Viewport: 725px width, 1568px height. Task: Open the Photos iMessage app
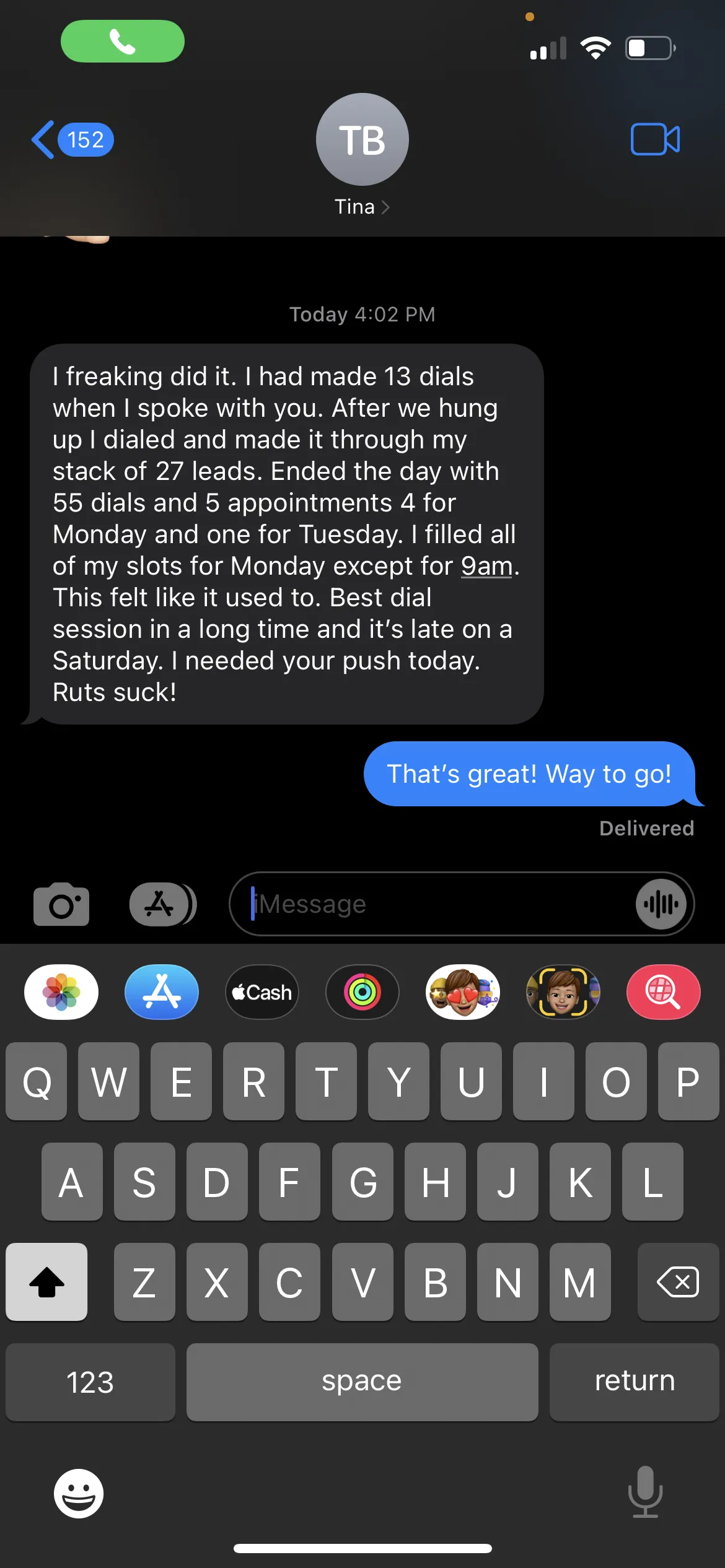click(61, 992)
